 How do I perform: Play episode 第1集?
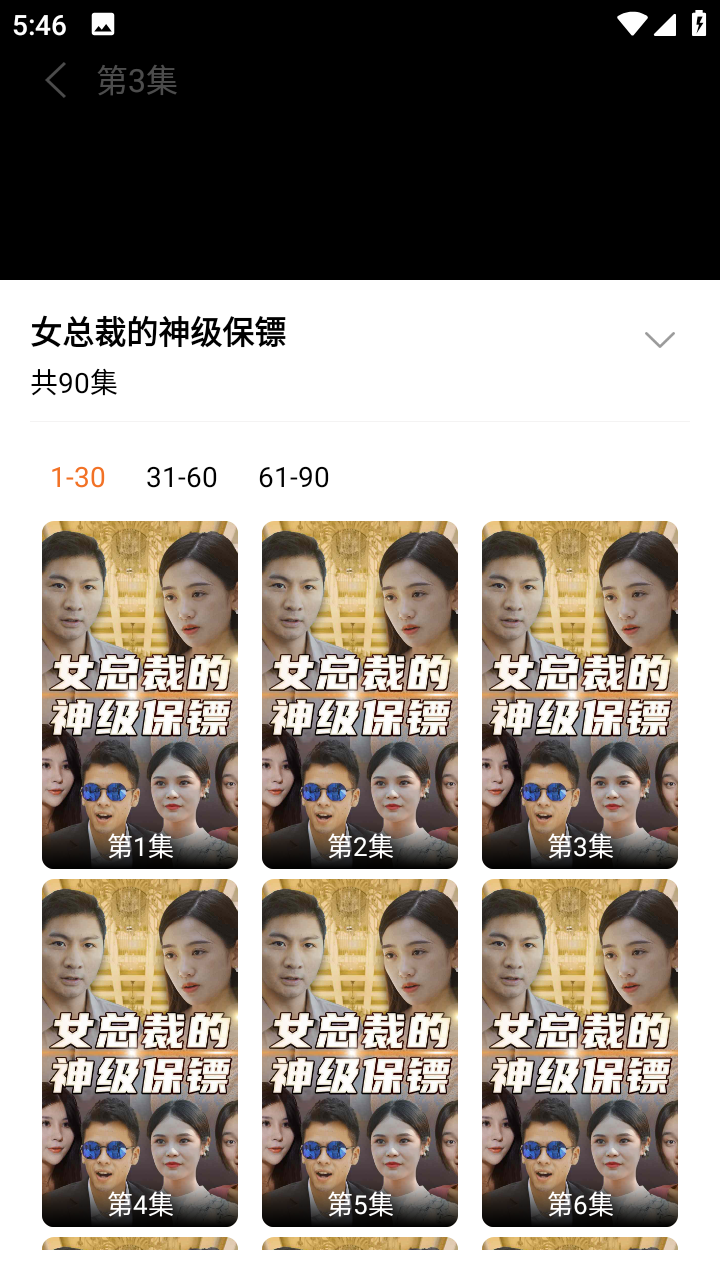(140, 694)
